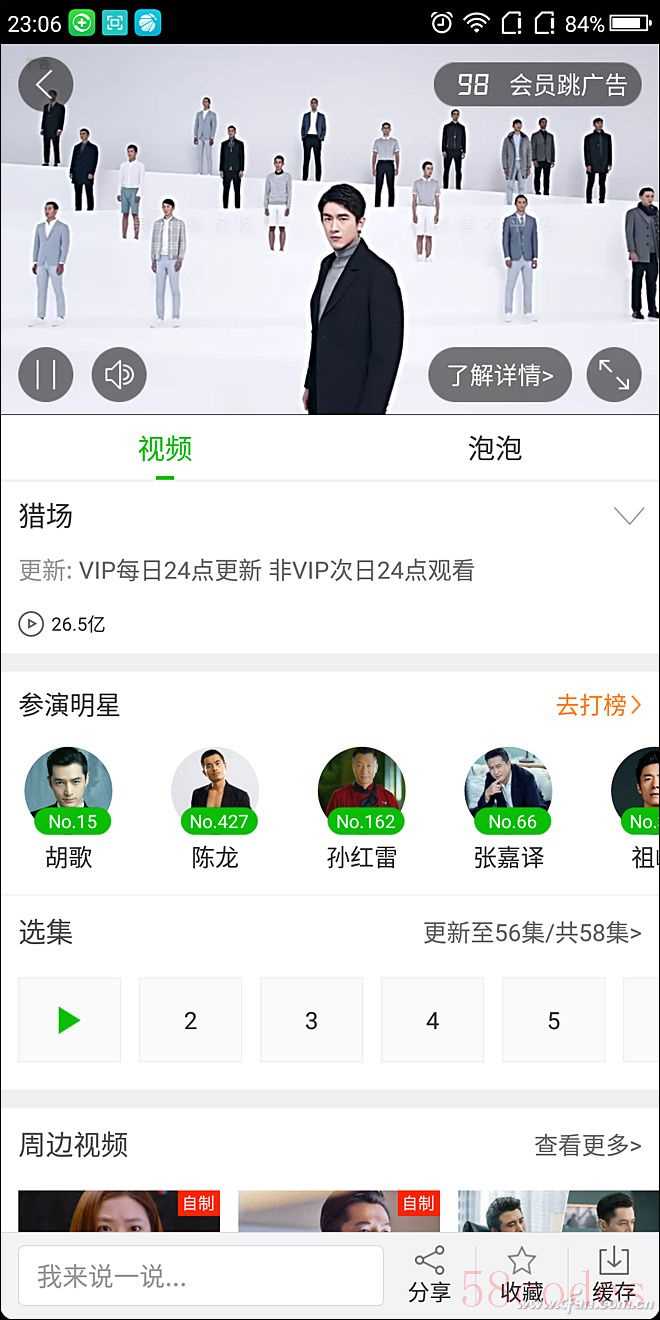Viewport: 660px width, 1320px height.
Task: Go back using the arrow on video
Action: click(x=46, y=84)
